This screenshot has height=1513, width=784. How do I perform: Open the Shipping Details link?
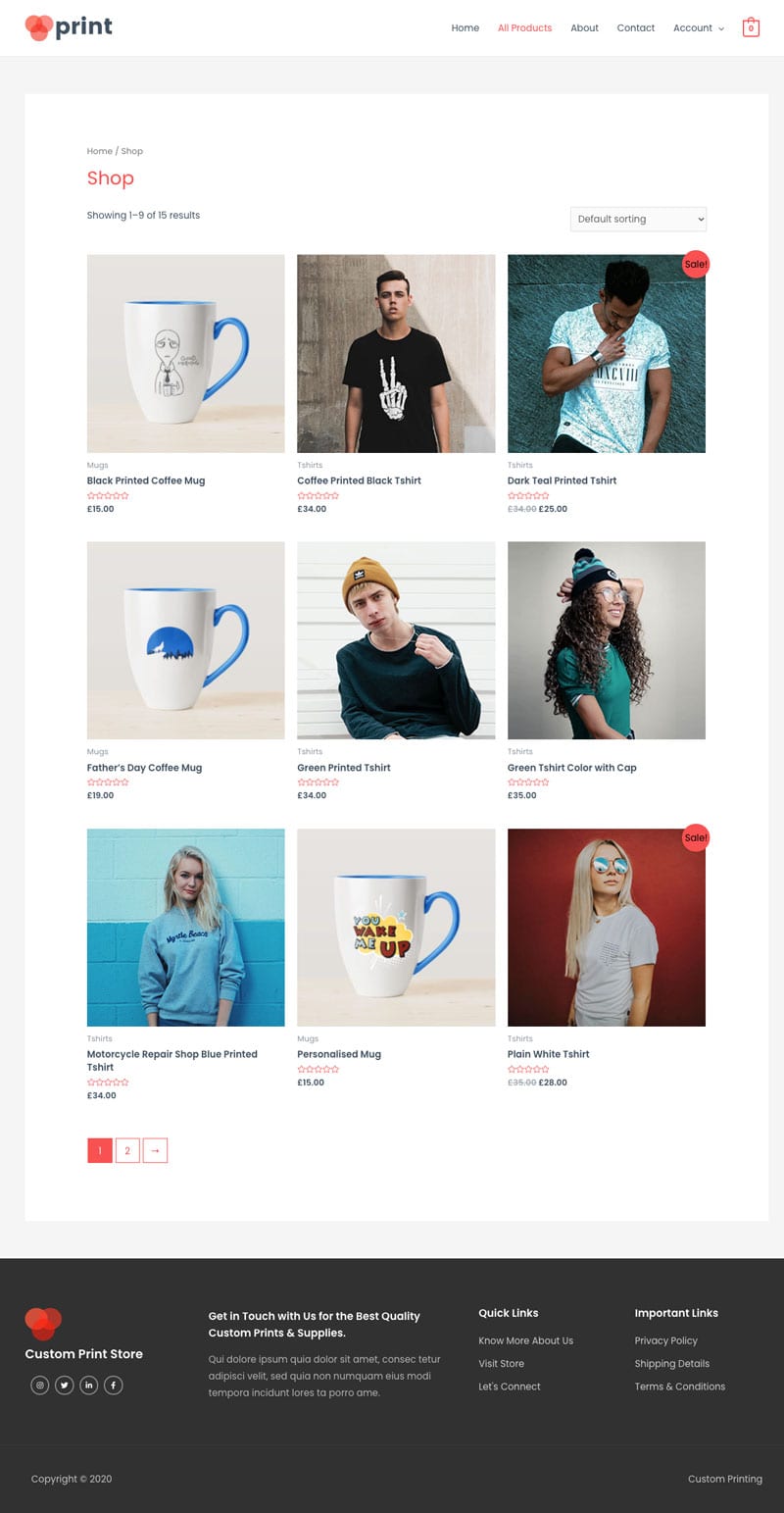tap(671, 1363)
